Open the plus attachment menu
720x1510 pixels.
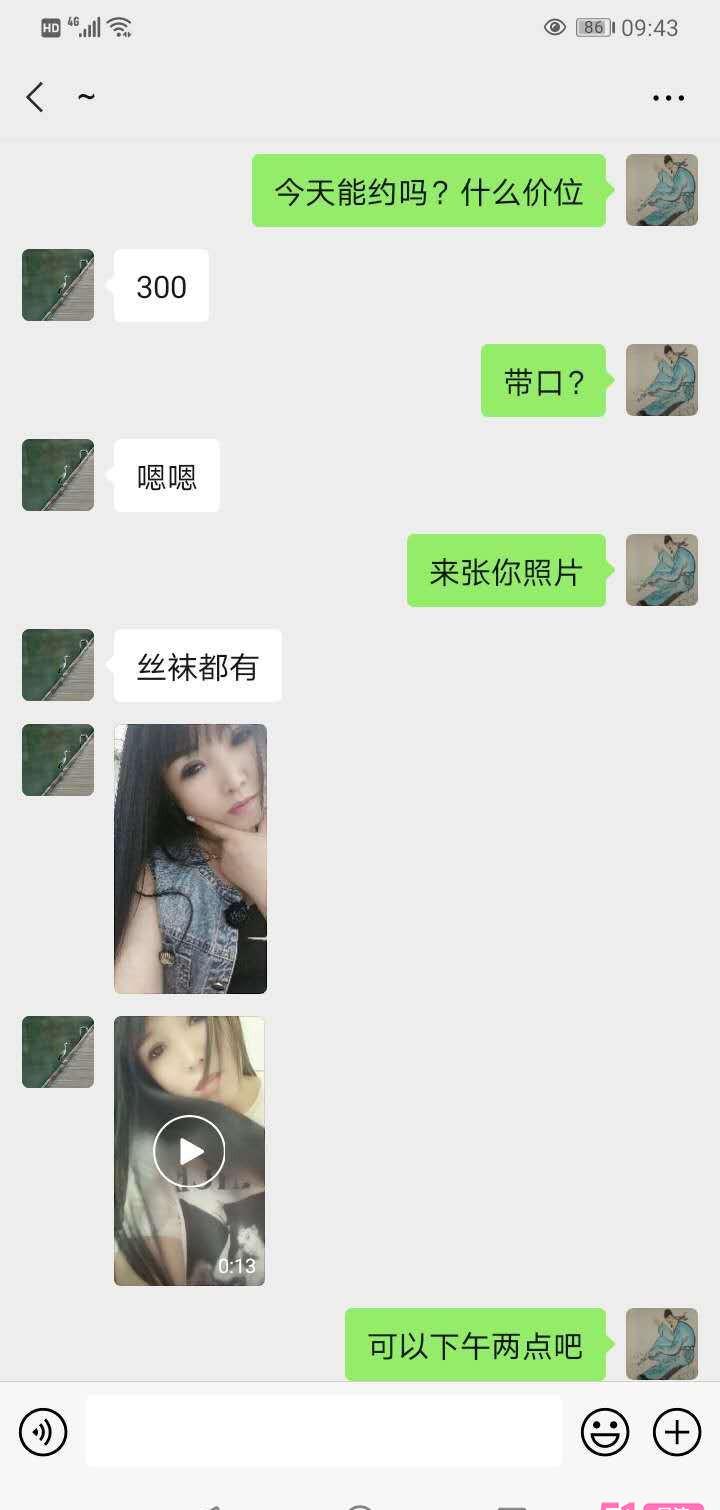coord(677,1432)
